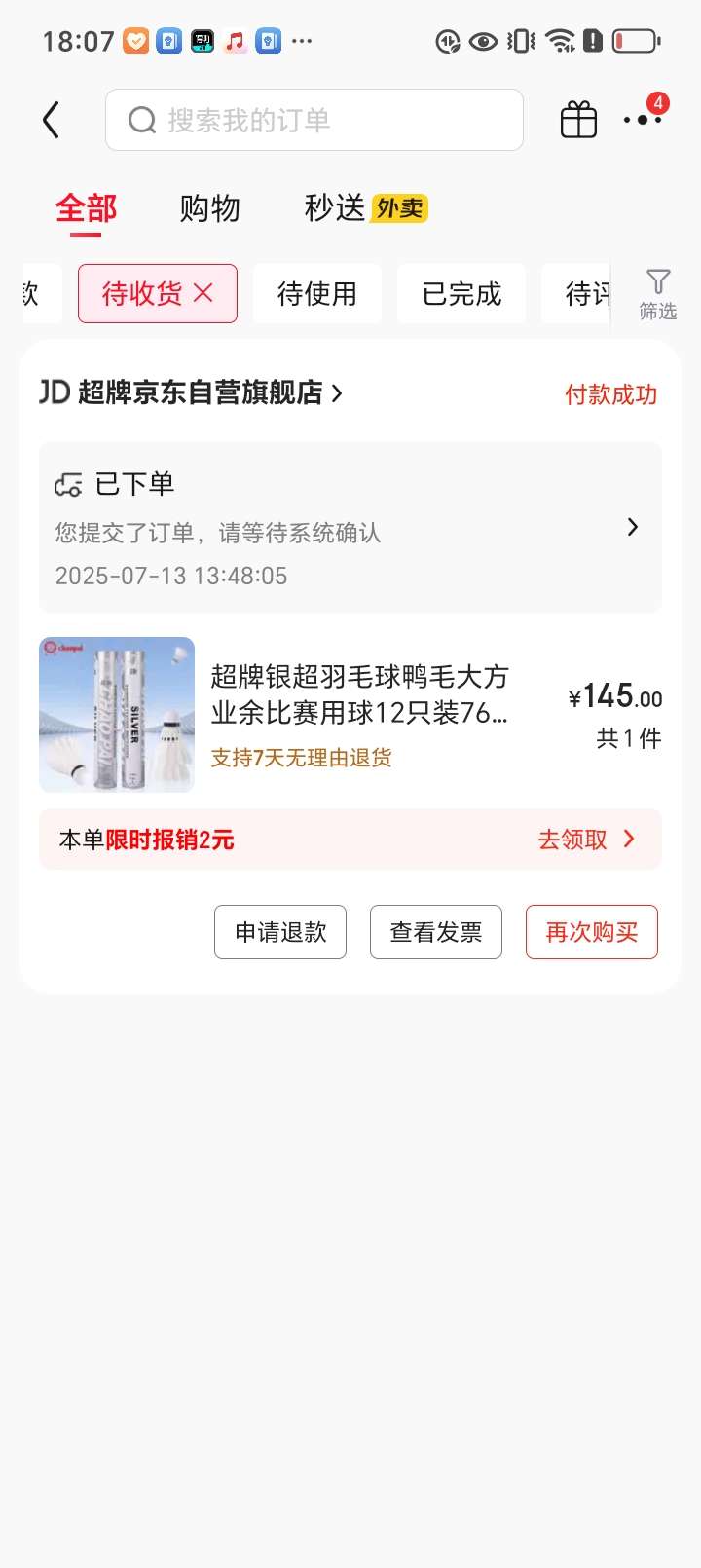
Task: Select the 待使用 filter chip
Action: pyautogui.click(x=316, y=293)
